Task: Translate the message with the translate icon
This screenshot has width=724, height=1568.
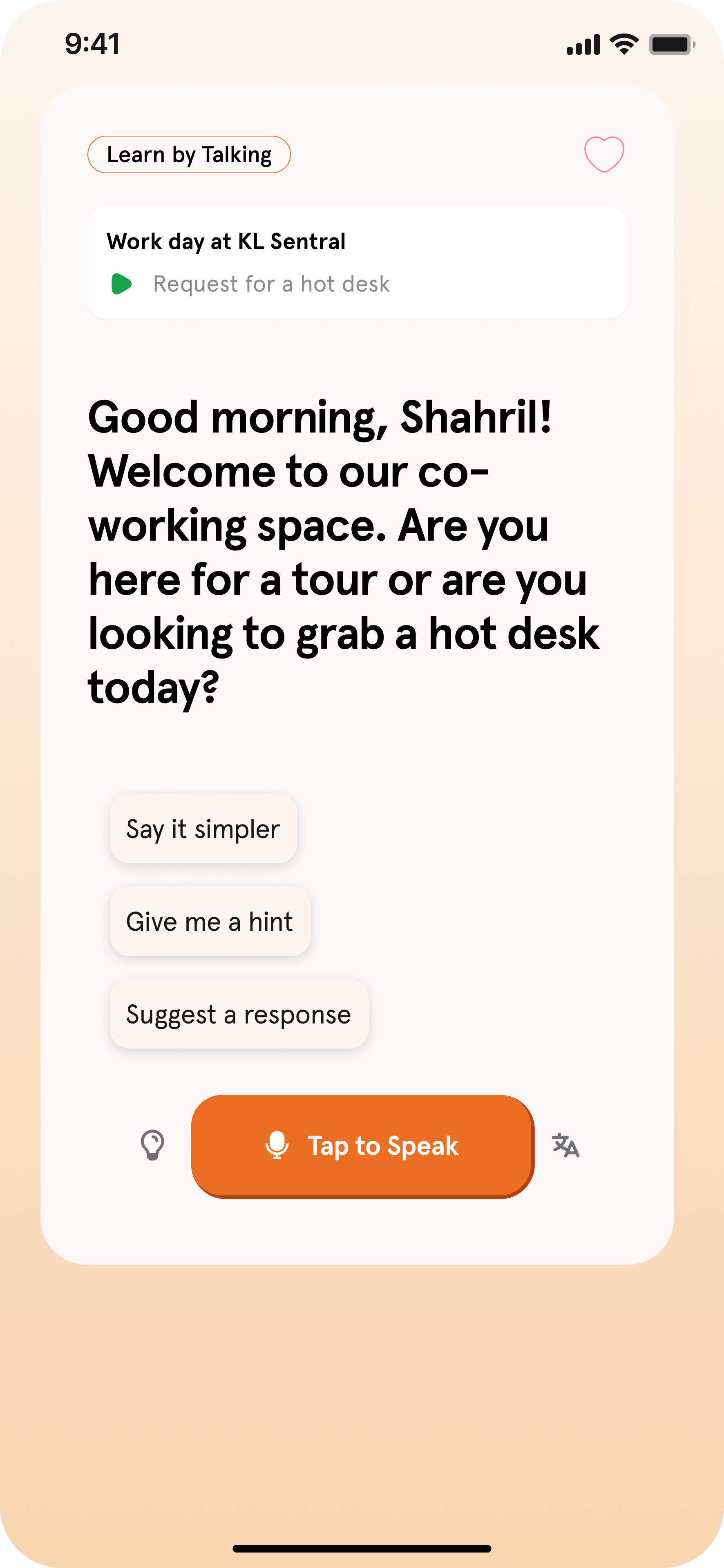Action: coord(565,1146)
